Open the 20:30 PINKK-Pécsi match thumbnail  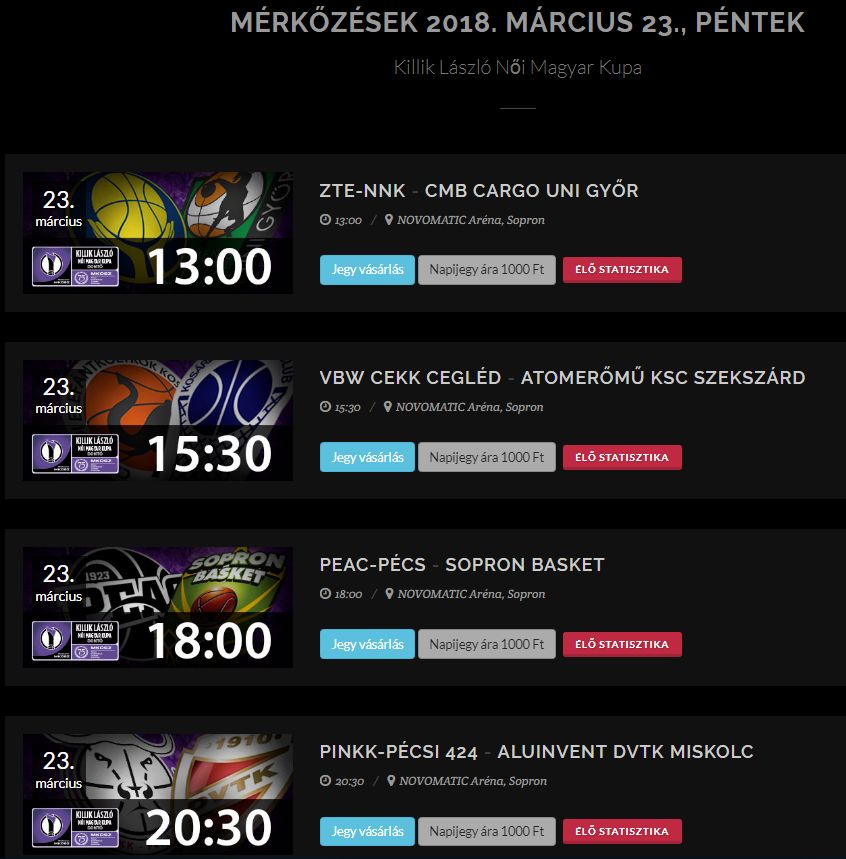[158, 794]
